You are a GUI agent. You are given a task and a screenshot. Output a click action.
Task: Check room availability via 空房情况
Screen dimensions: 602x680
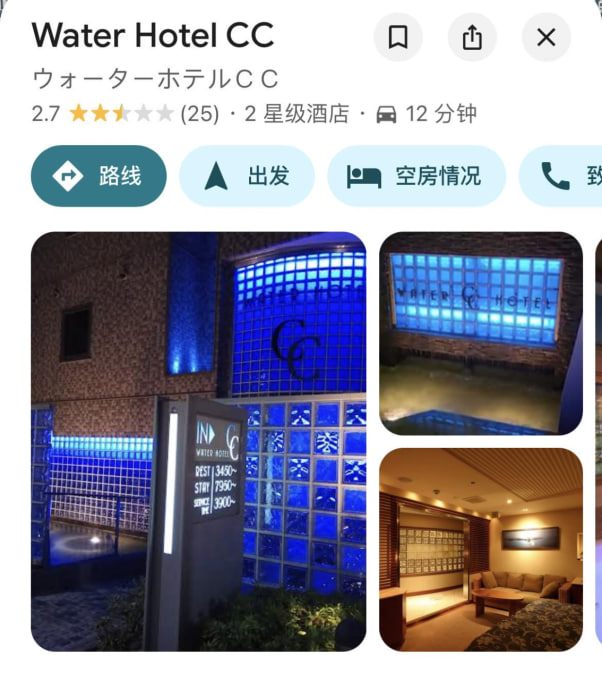[x=416, y=177]
